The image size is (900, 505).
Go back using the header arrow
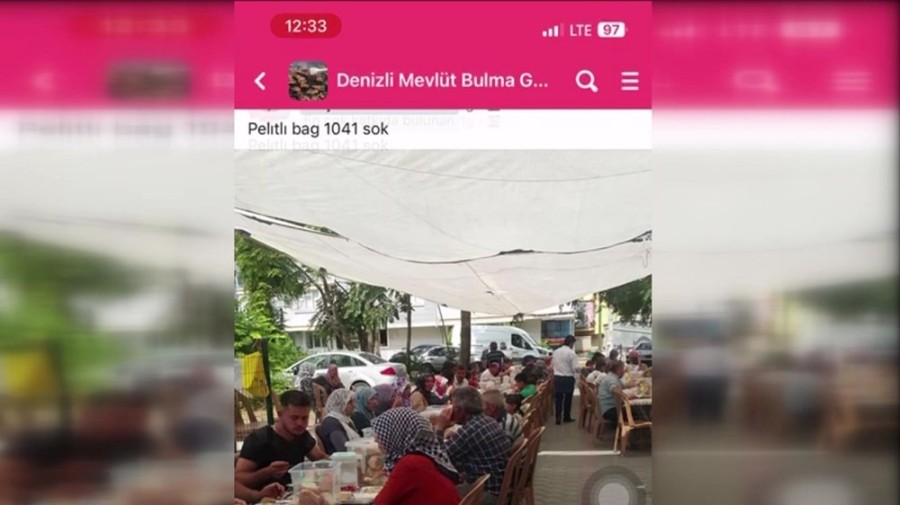(260, 81)
